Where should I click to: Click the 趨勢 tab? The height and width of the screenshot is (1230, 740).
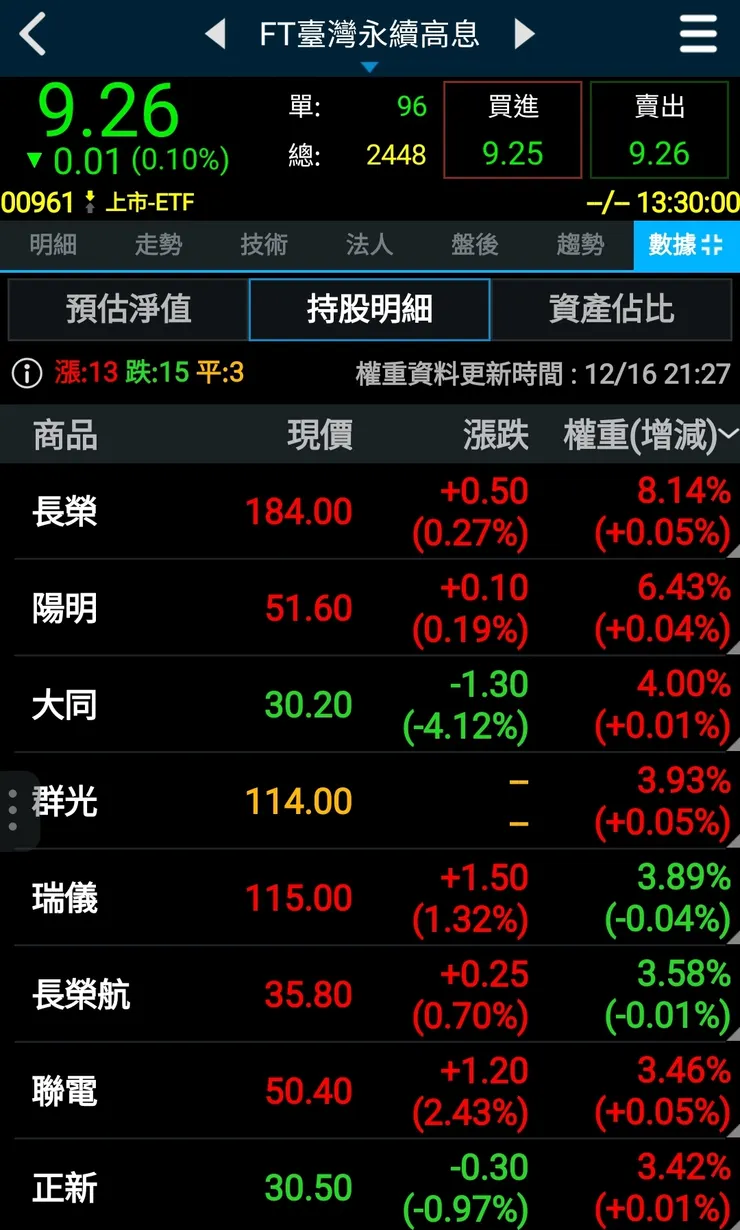point(578,245)
